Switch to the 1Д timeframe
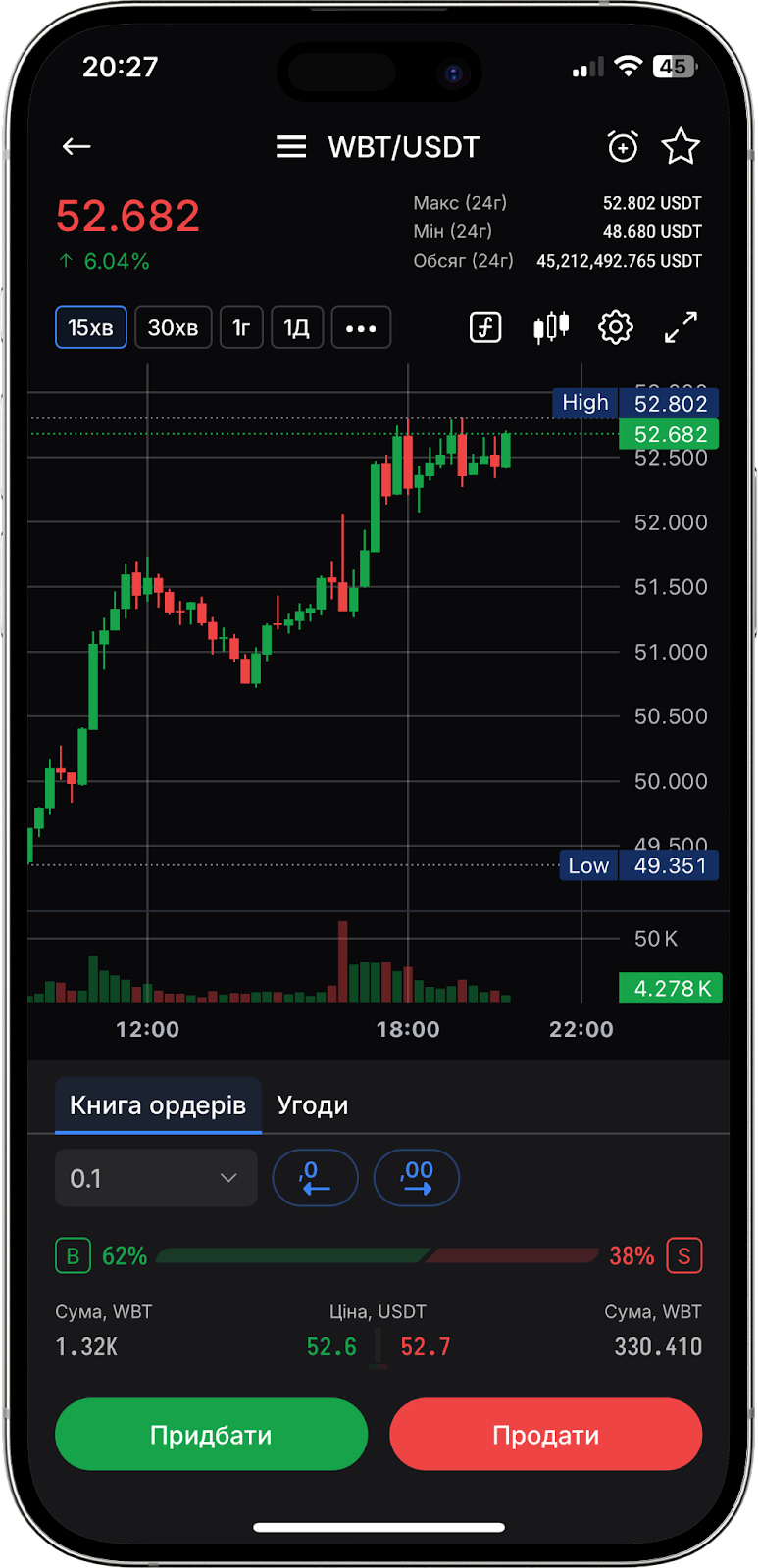758x1568 pixels. point(296,327)
